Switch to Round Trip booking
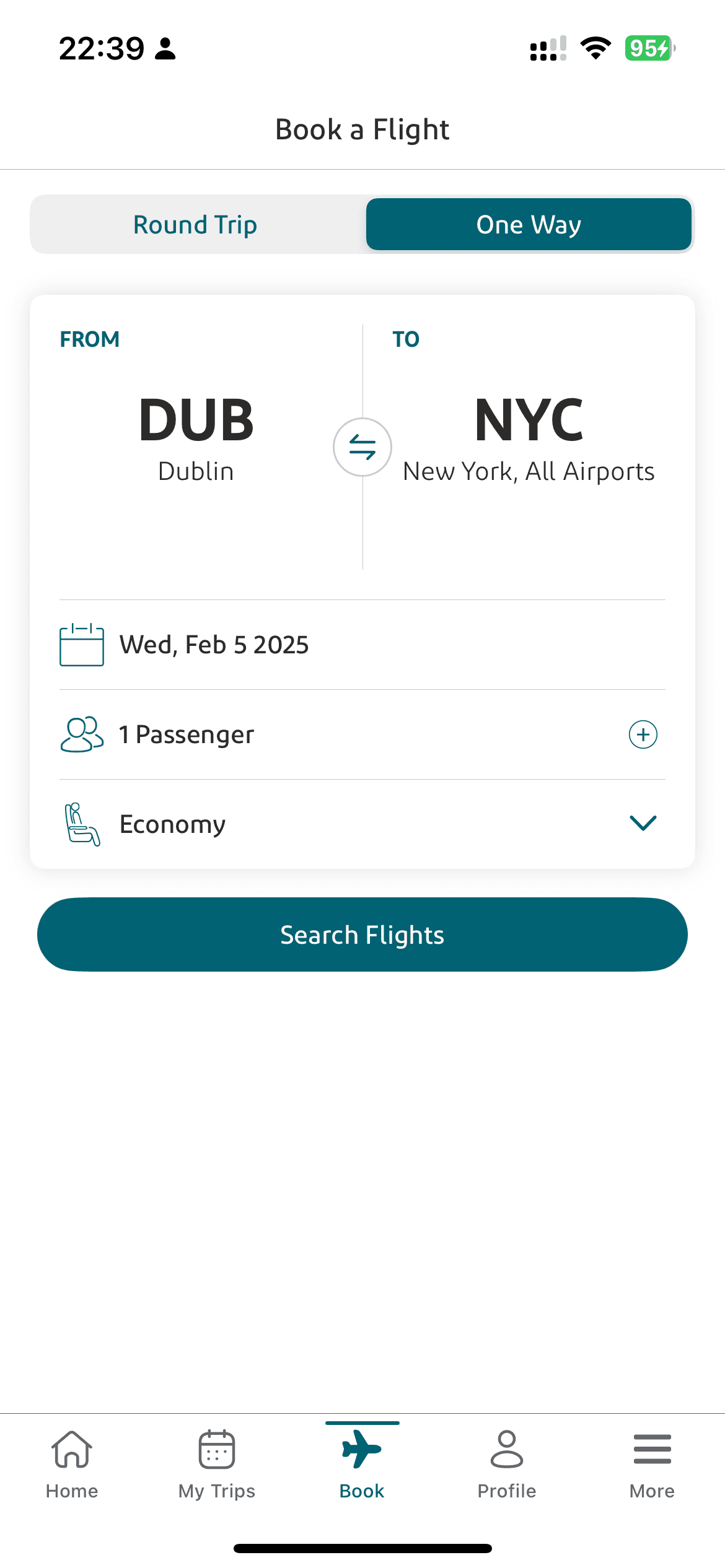 point(196,224)
